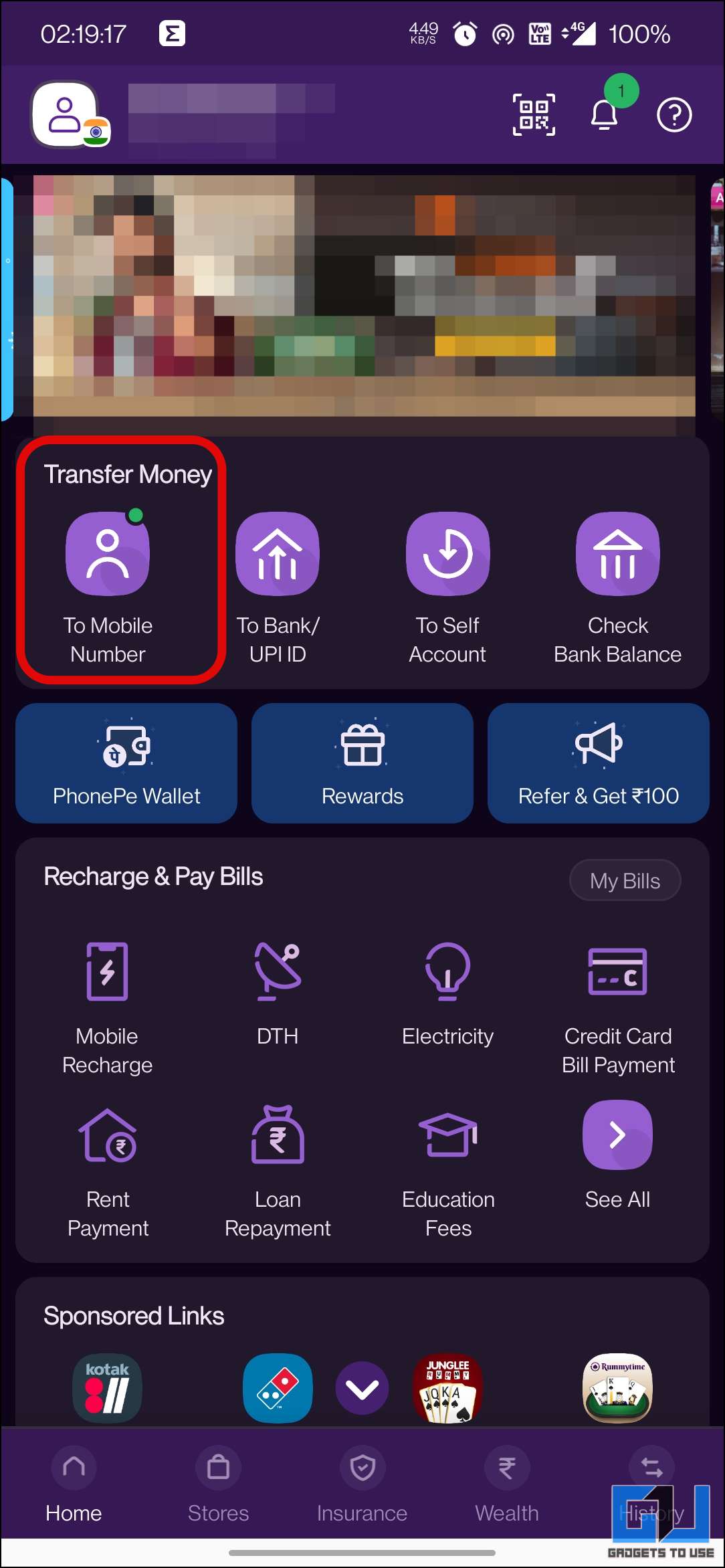Tap Refer & Get ₹100
This screenshot has width=725, height=1568.
pyautogui.click(x=597, y=763)
